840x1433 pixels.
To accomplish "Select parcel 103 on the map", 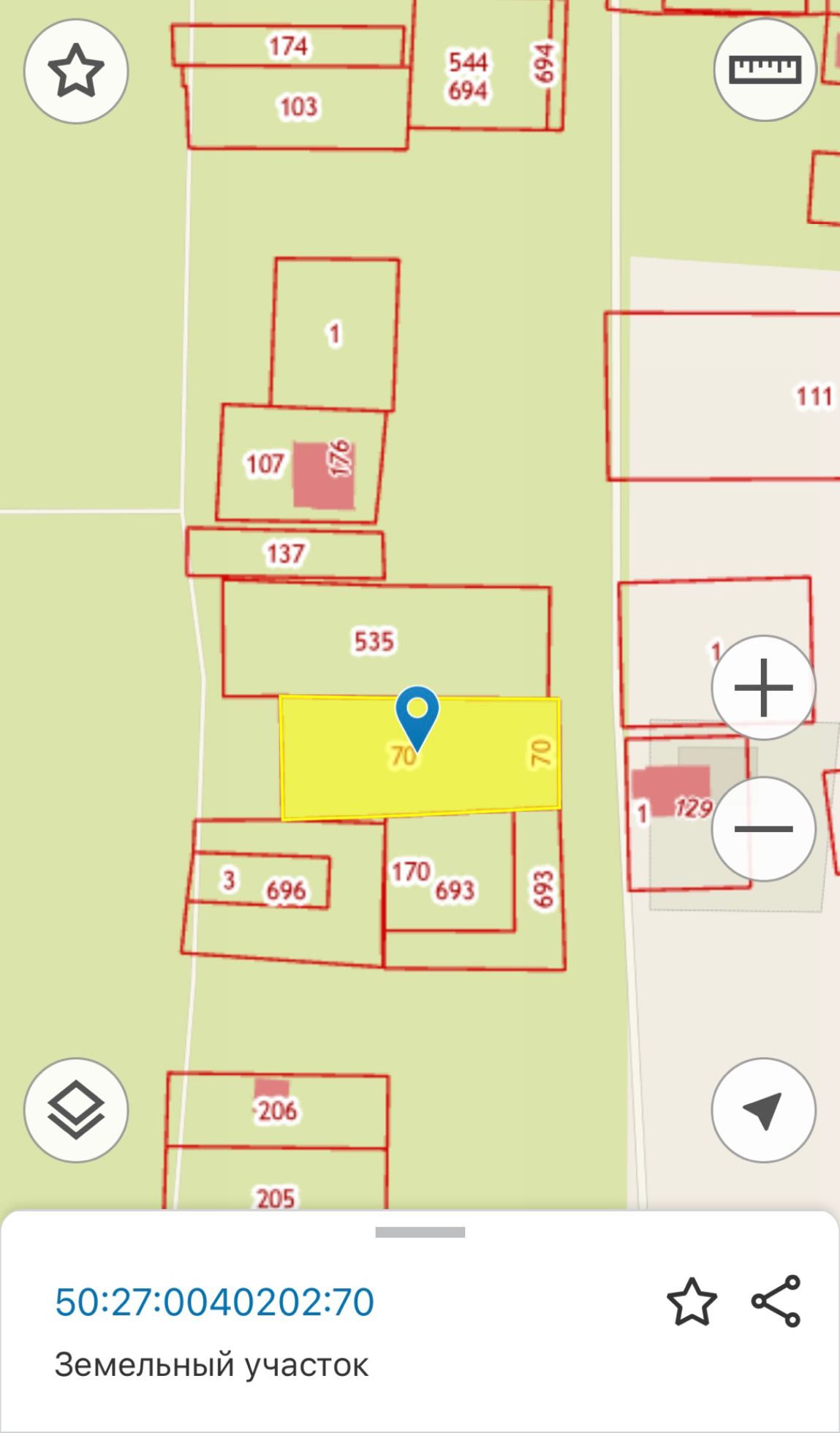I will point(298,107).
